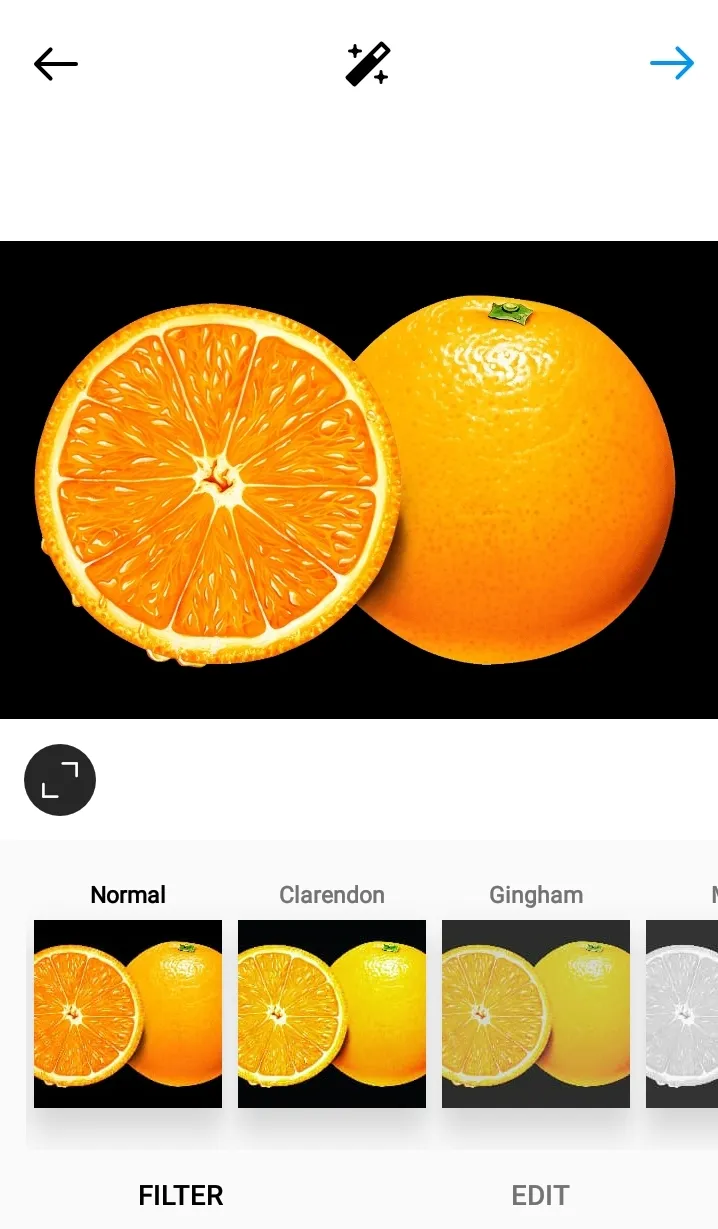The width and height of the screenshot is (718, 1229).
Task: Pick the black-and-white filter after Gingham
Action: click(684, 1013)
